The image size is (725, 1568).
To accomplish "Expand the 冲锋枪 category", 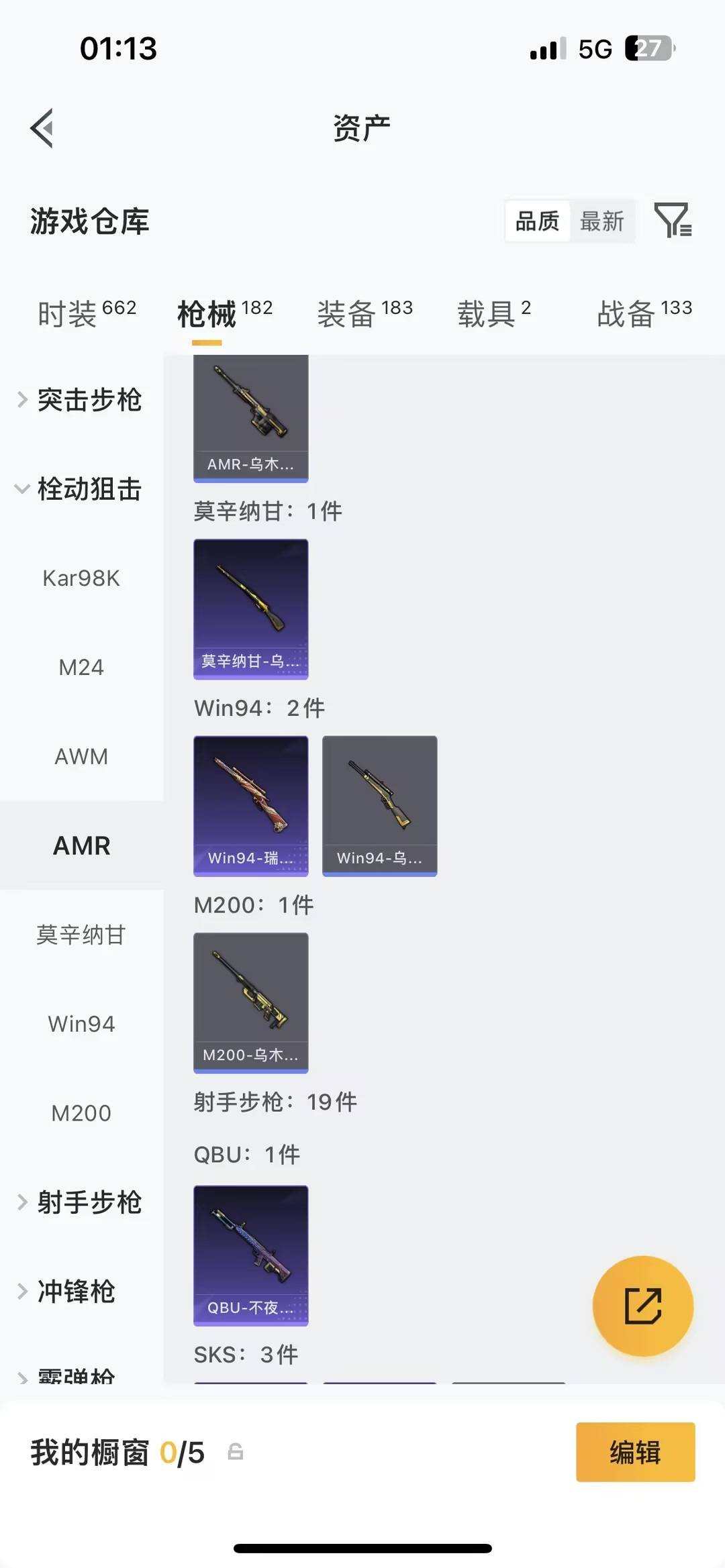I will (74, 1292).
